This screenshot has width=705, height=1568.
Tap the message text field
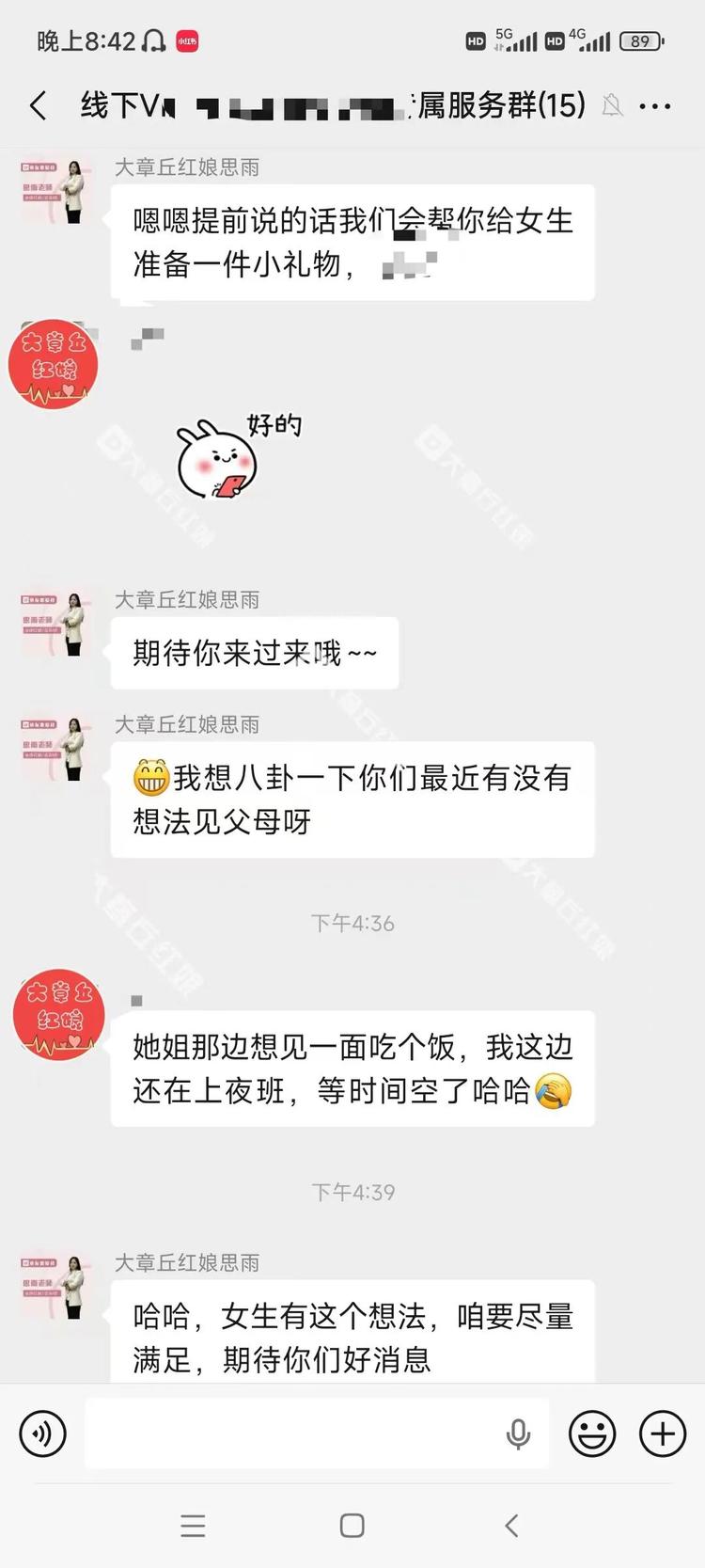pyautogui.click(x=291, y=1434)
